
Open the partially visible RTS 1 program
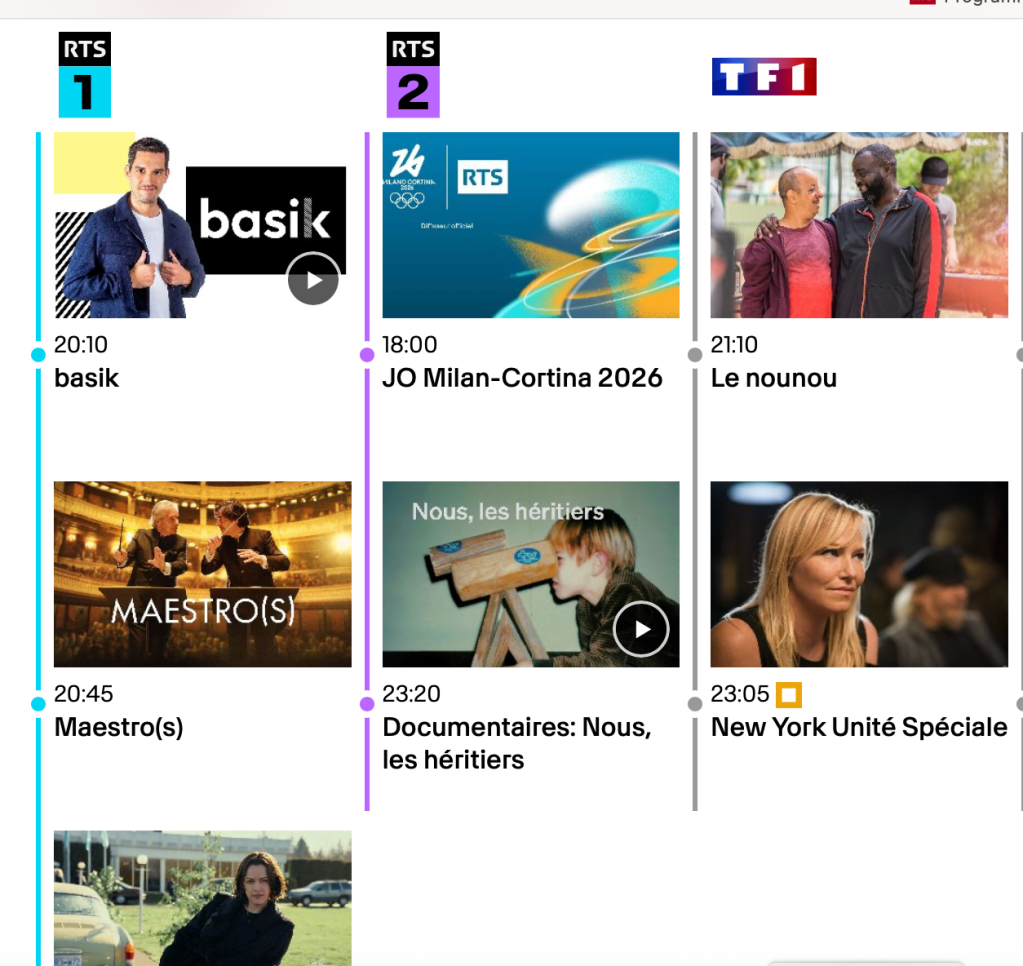click(x=202, y=898)
